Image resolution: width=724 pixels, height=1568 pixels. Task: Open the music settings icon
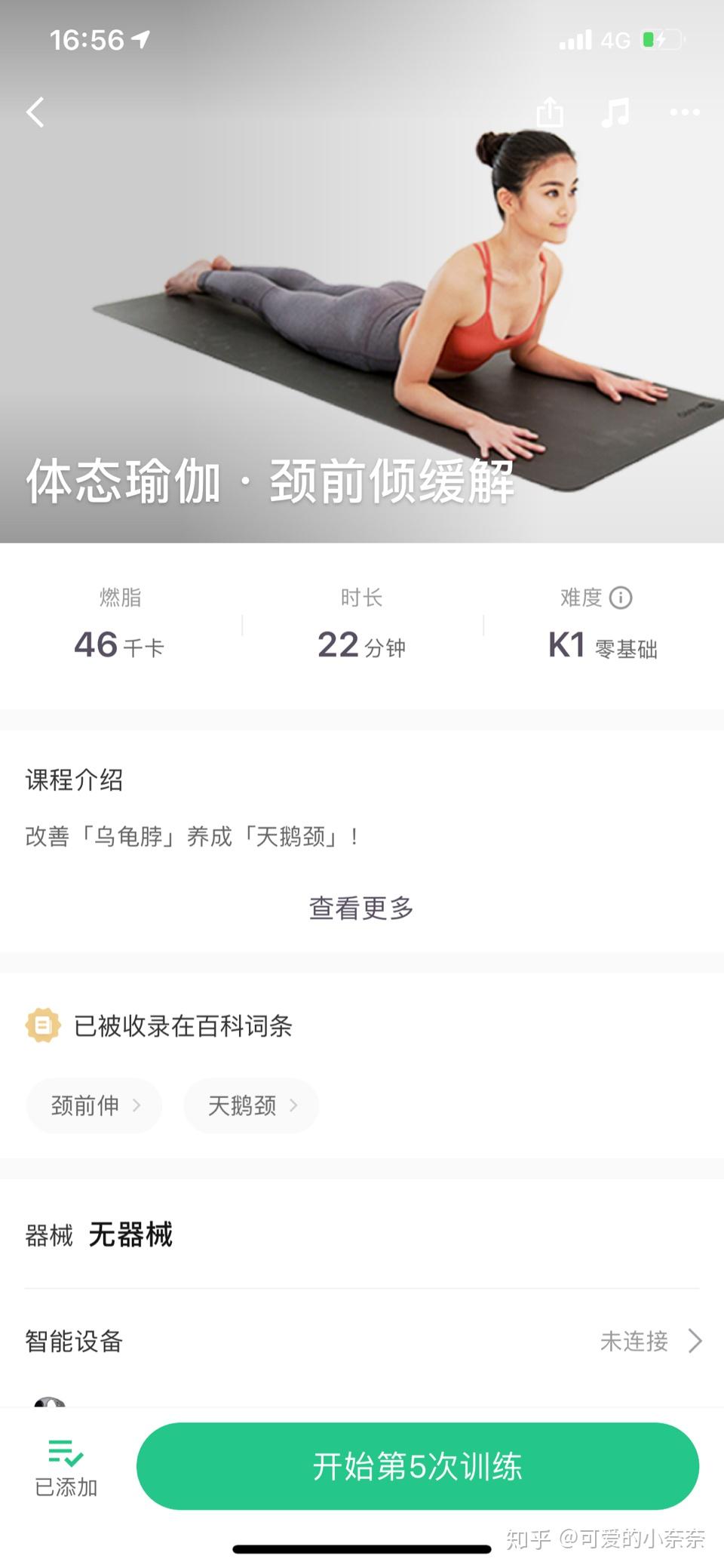click(615, 112)
